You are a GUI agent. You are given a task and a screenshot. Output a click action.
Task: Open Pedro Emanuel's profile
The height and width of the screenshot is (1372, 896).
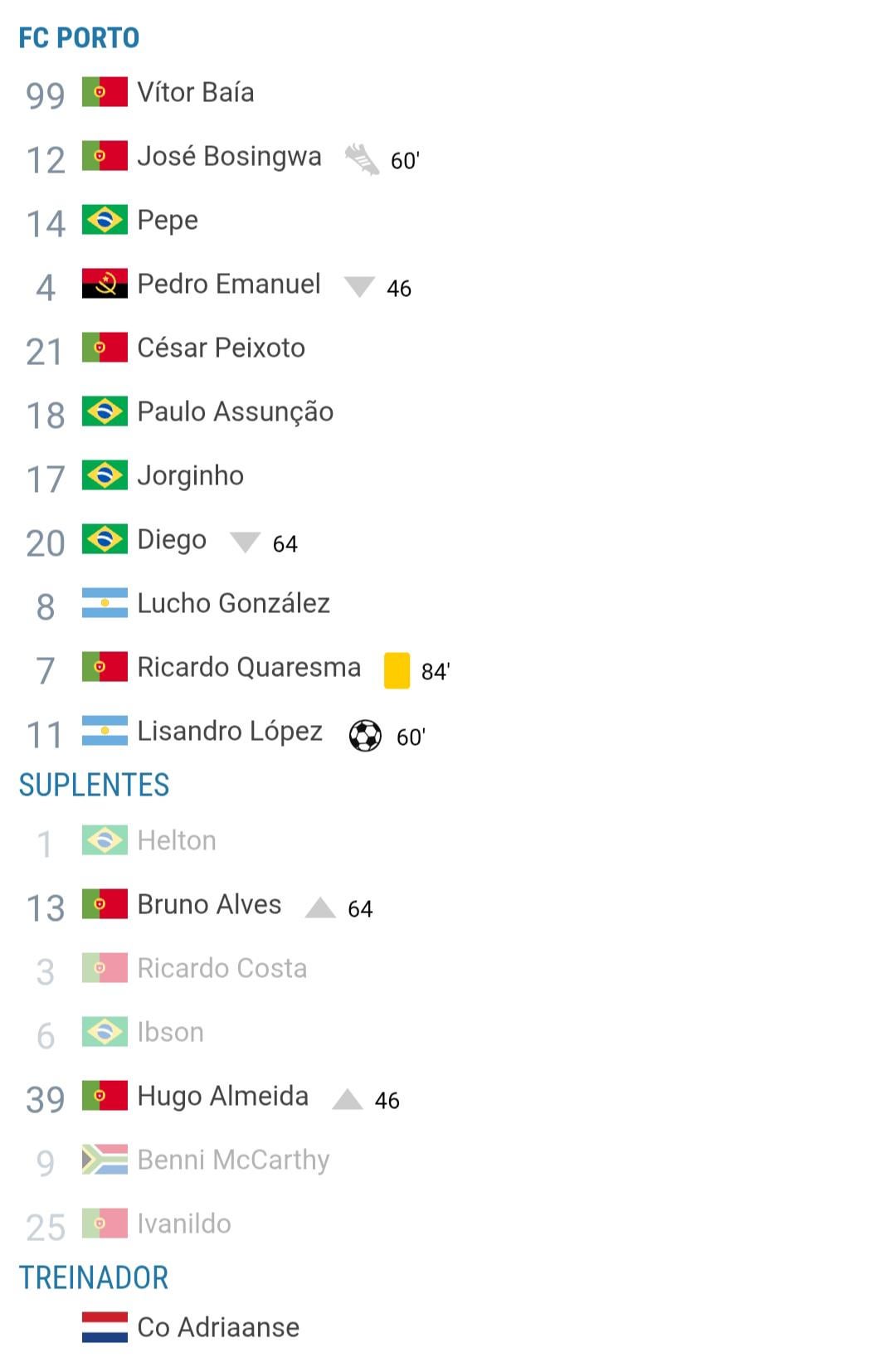228,284
